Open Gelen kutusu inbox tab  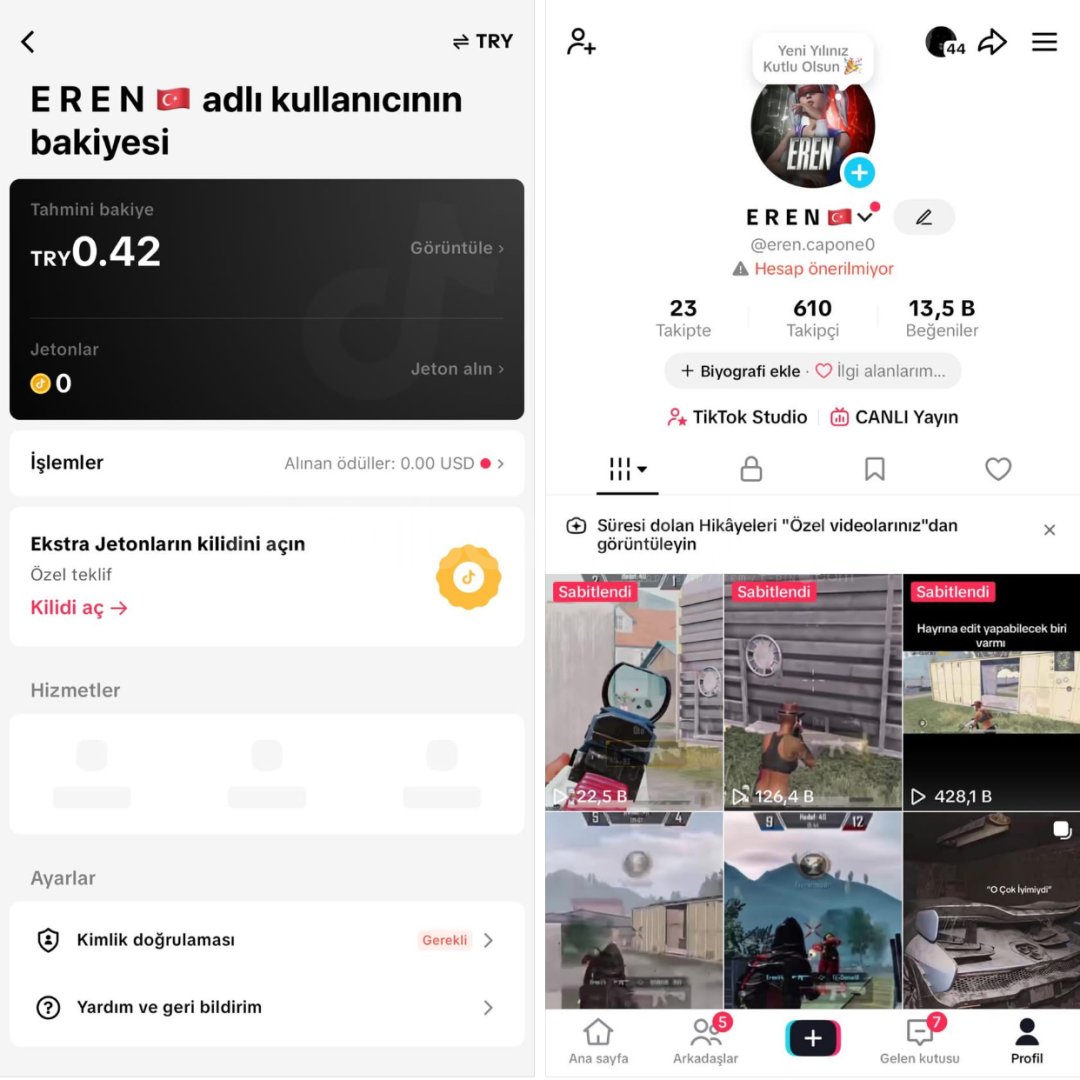coord(920,1040)
